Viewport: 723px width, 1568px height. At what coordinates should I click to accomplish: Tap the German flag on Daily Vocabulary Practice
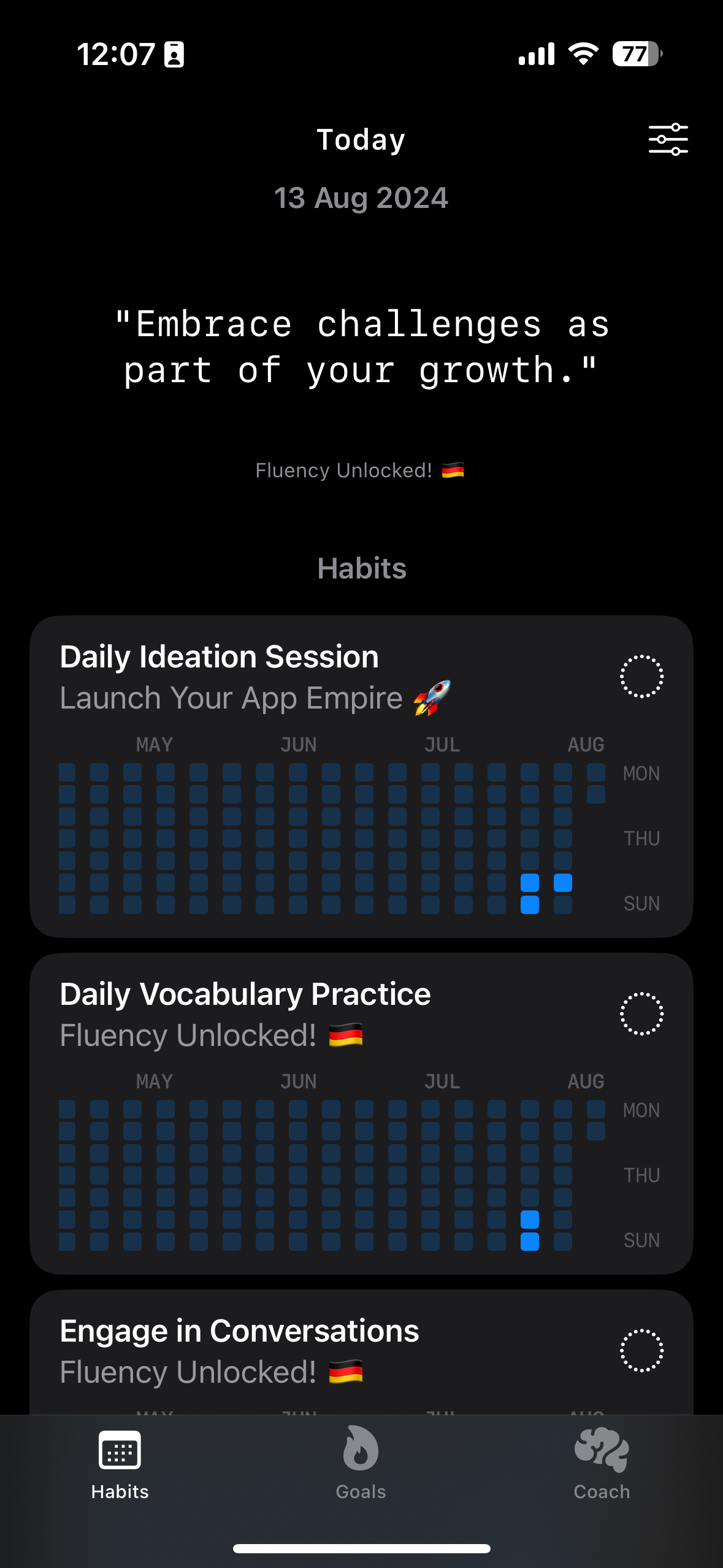pyautogui.click(x=345, y=1036)
